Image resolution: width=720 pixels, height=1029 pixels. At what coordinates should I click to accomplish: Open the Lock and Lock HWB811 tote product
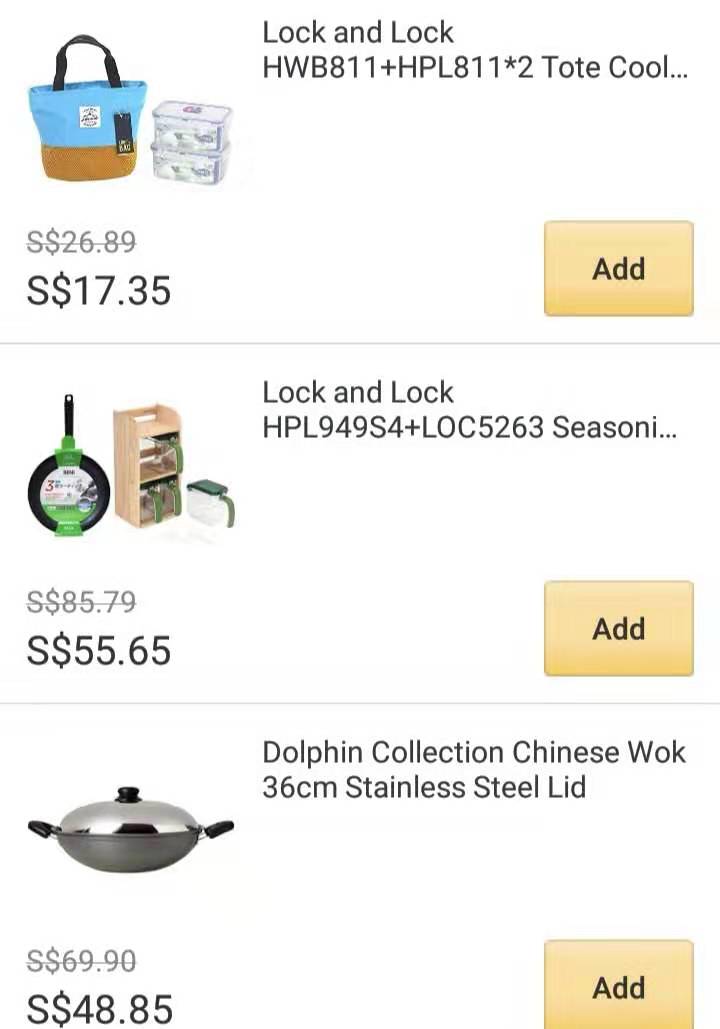474,52
